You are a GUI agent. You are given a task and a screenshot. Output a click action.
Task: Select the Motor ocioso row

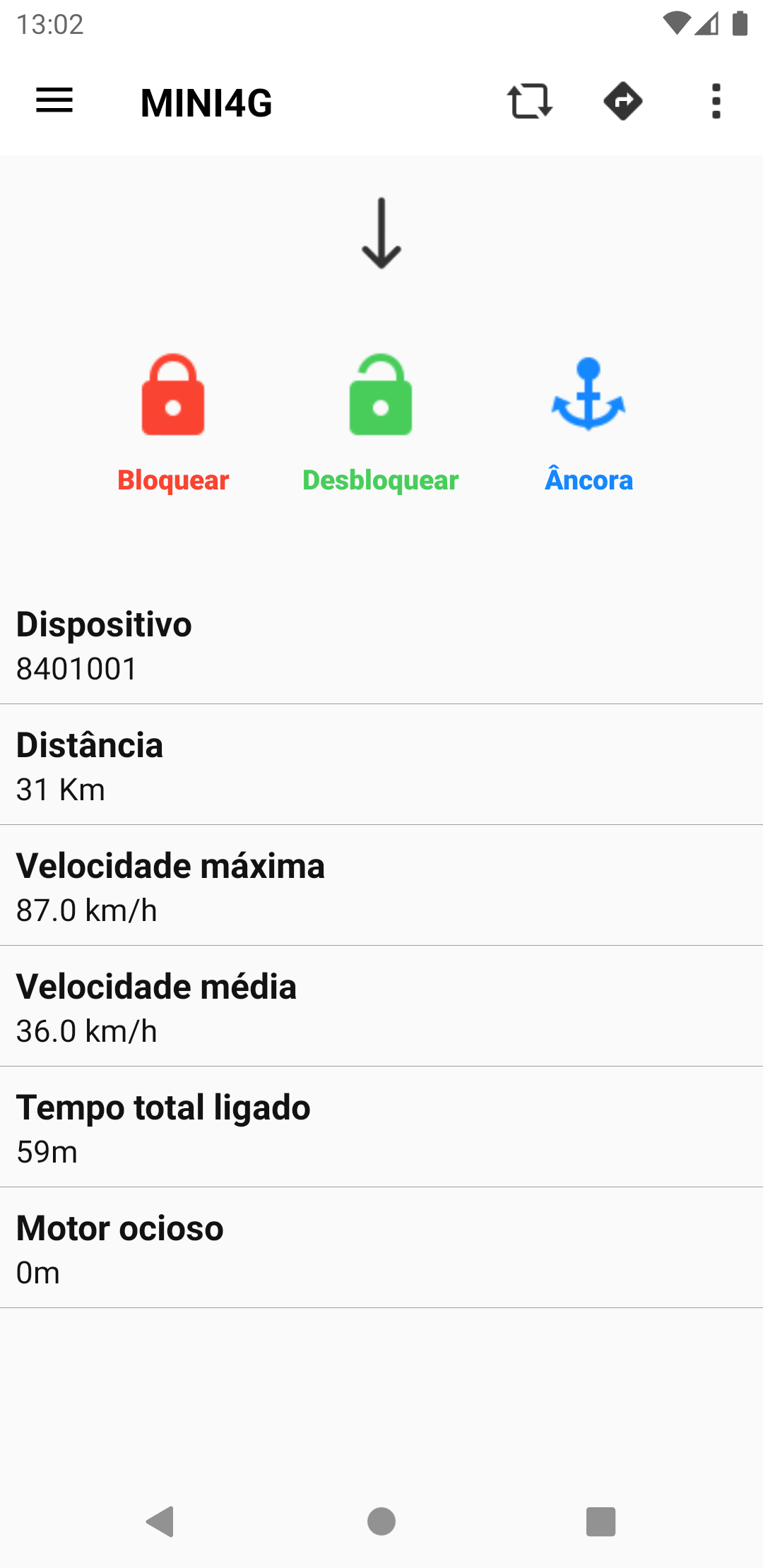(381, 1247)
